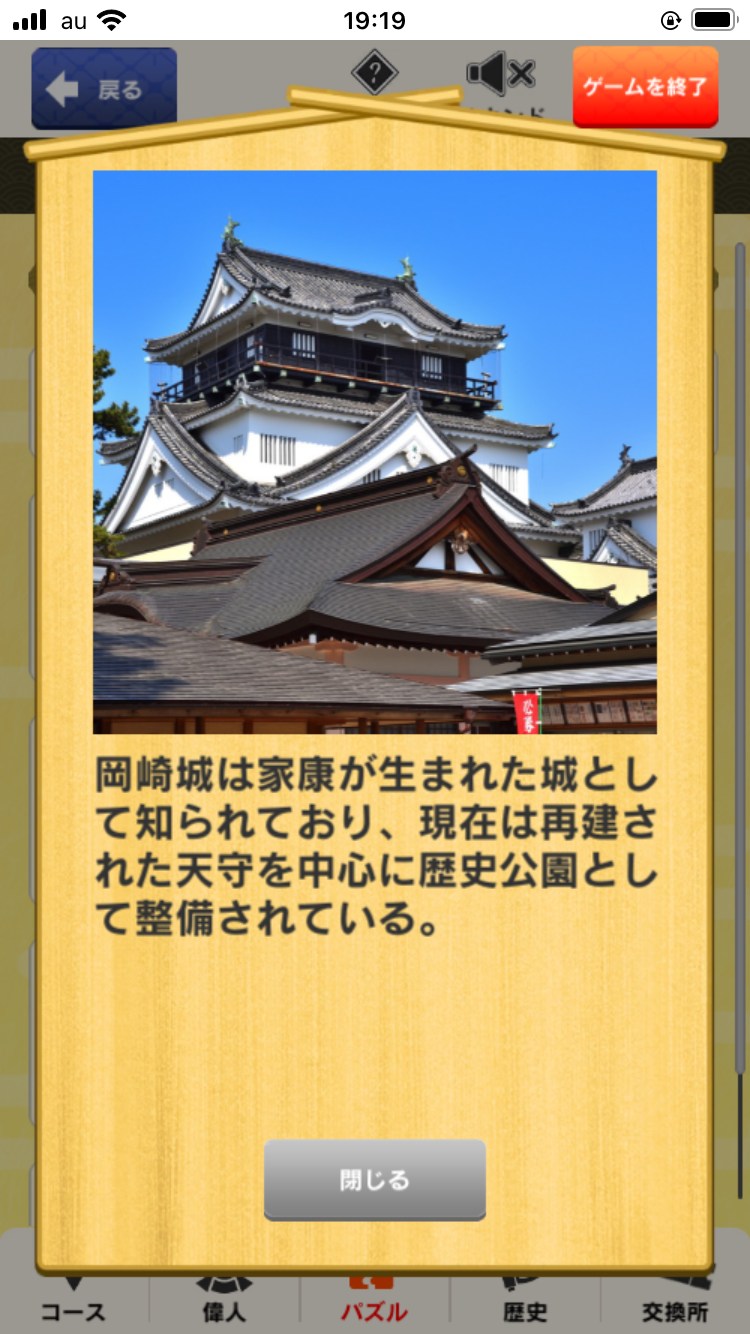The height and width of the screenshot is (1334, 750).
Task: Toggle the muted sound speaker icon
Action: 500,74
